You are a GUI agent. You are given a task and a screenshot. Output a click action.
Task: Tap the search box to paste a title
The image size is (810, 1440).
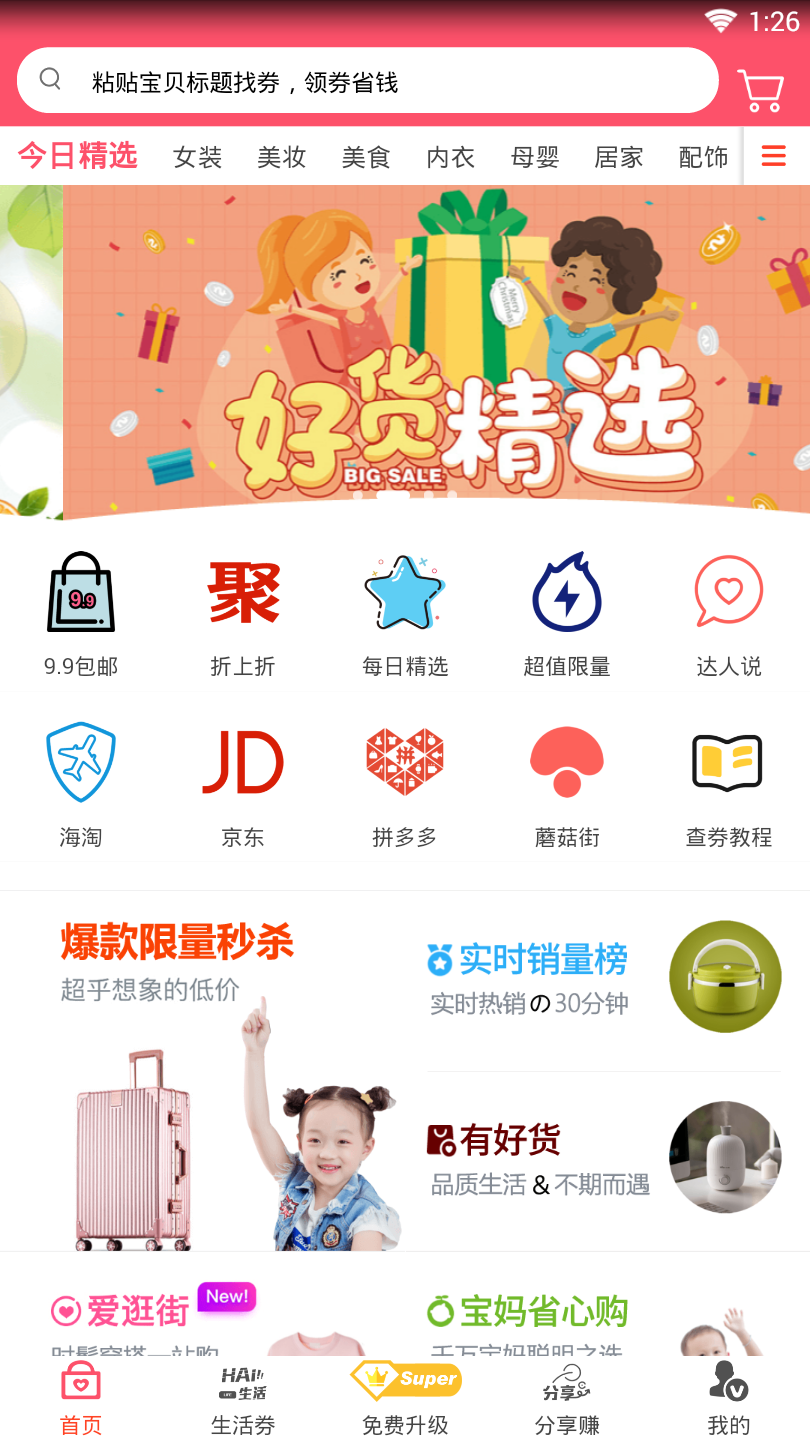368,81
